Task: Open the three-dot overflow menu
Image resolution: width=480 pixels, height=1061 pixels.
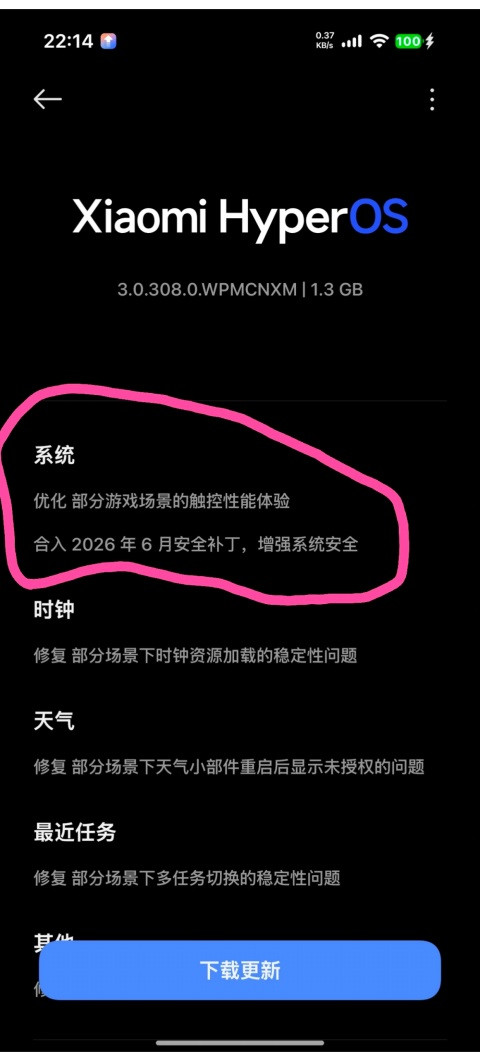Action: (432, 99)
